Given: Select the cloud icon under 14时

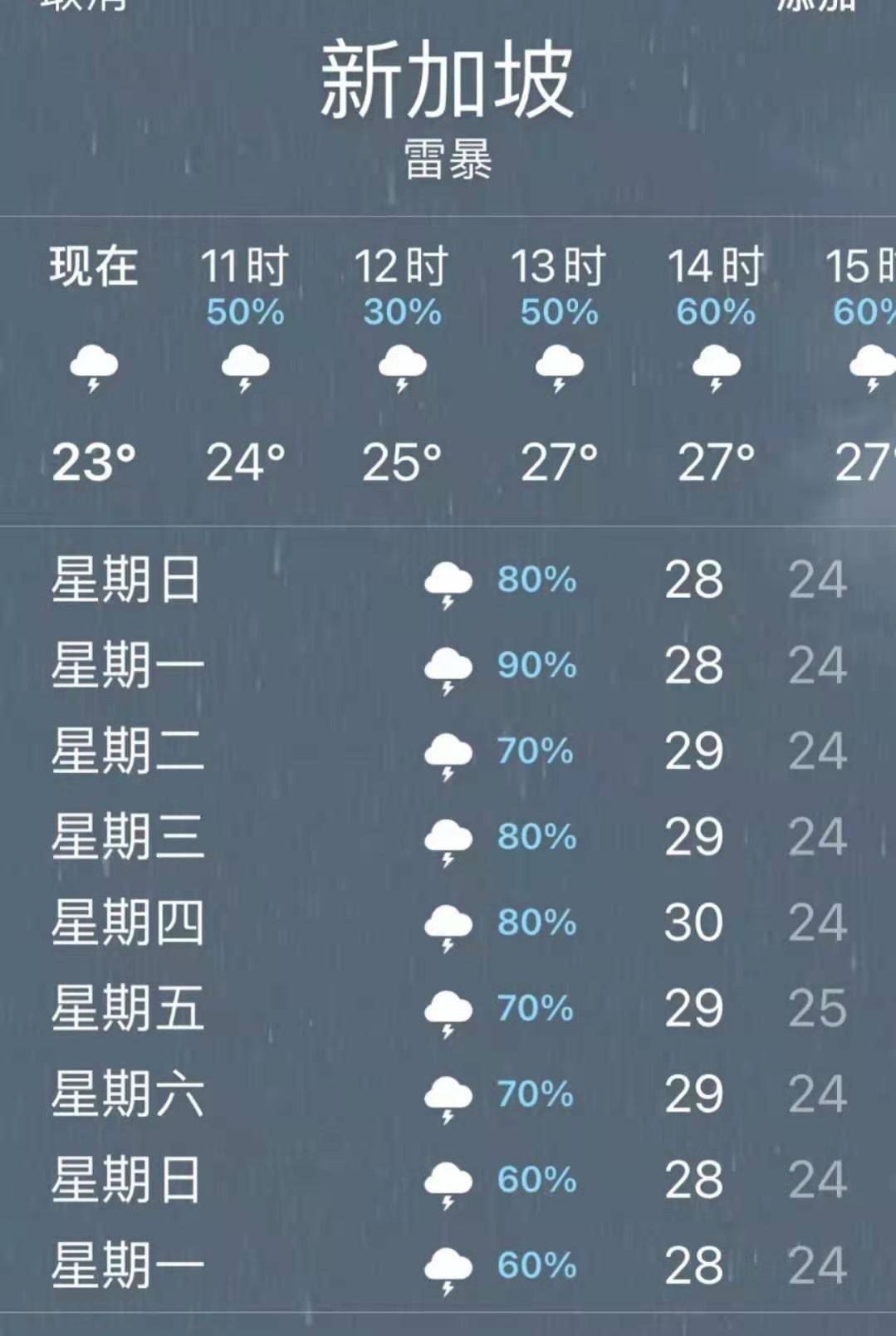Looking at the screenshot, I should tap(716, 368).
